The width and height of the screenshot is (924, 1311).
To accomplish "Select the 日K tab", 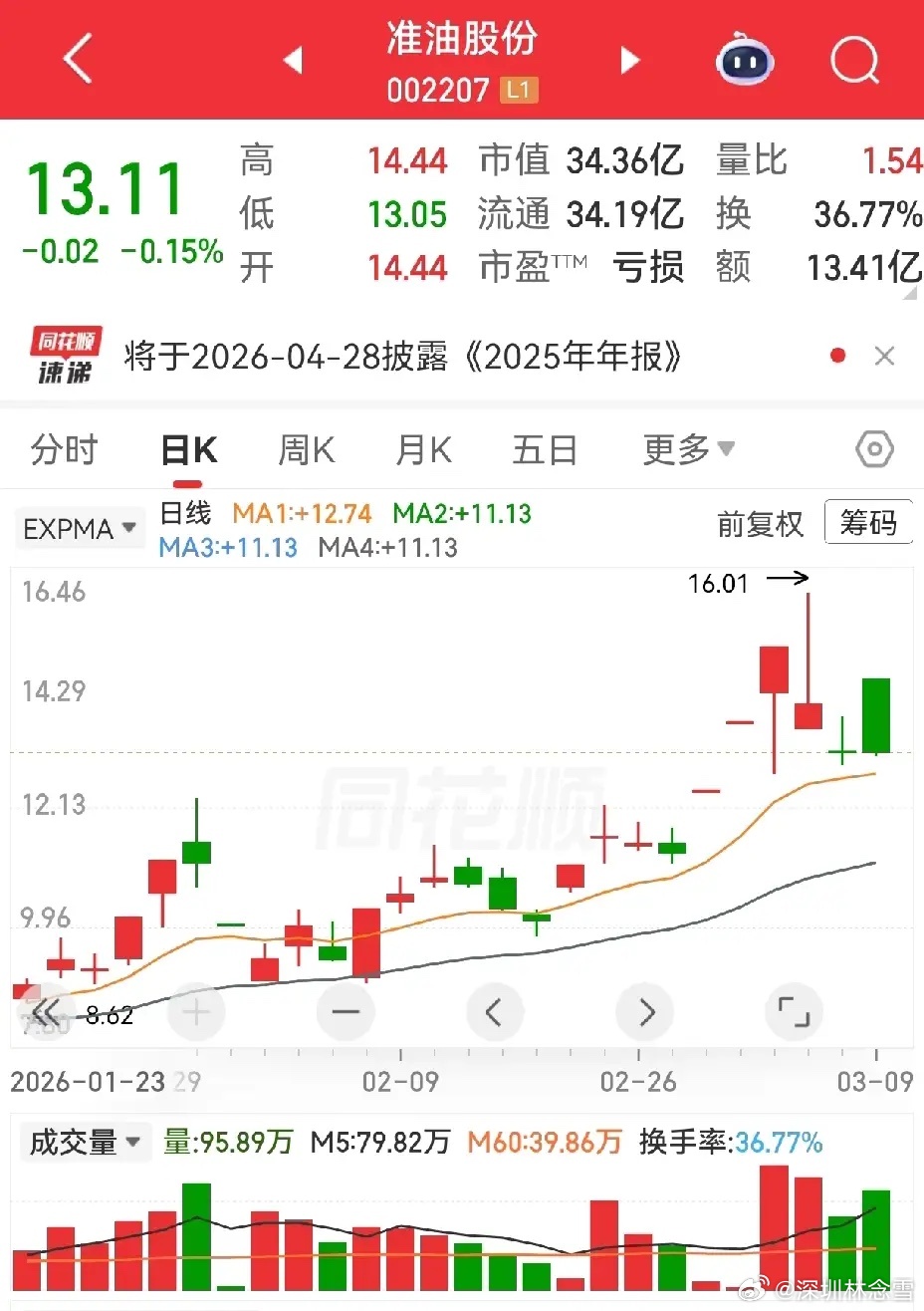I will (x=189, y=450).
